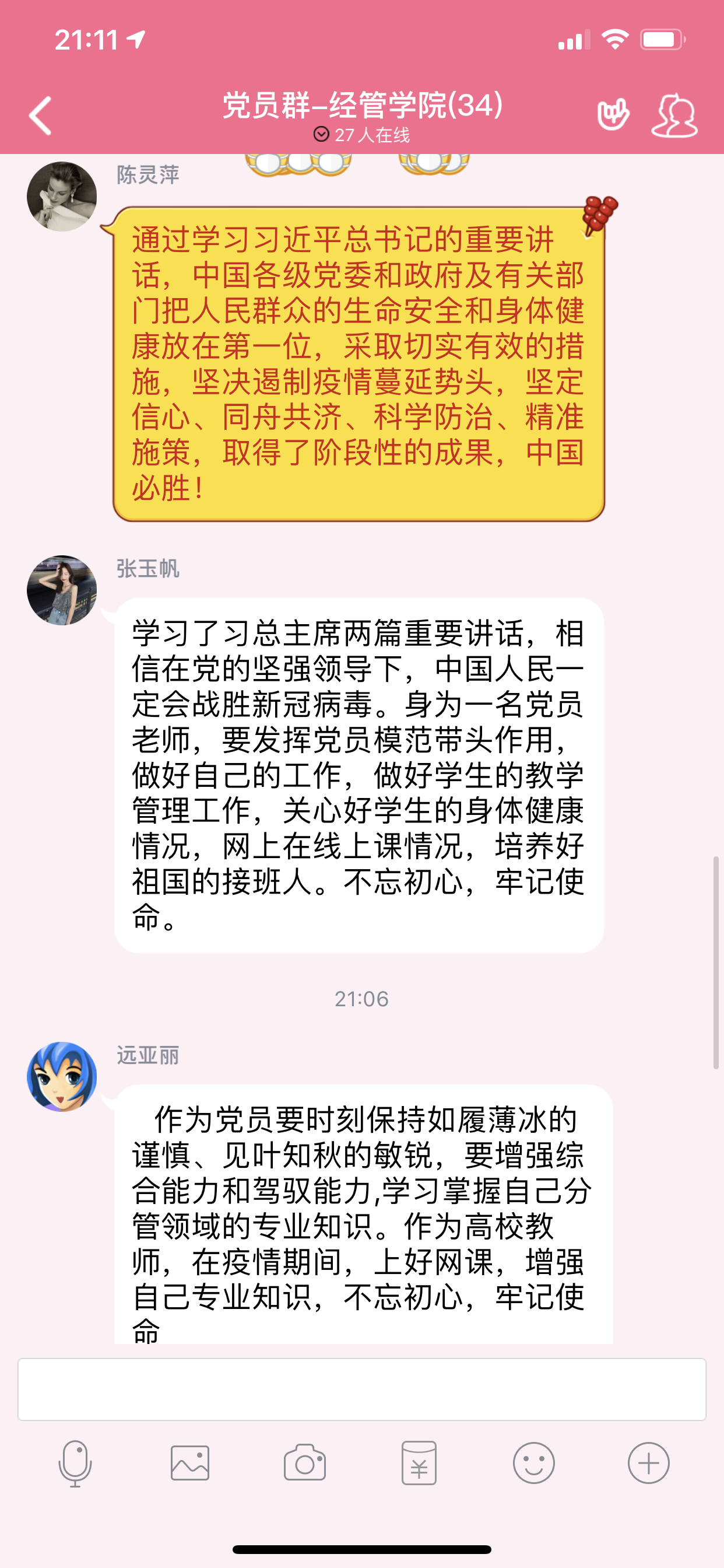
Task: Open the emoji panel
Action: (x=533, y=1464)
